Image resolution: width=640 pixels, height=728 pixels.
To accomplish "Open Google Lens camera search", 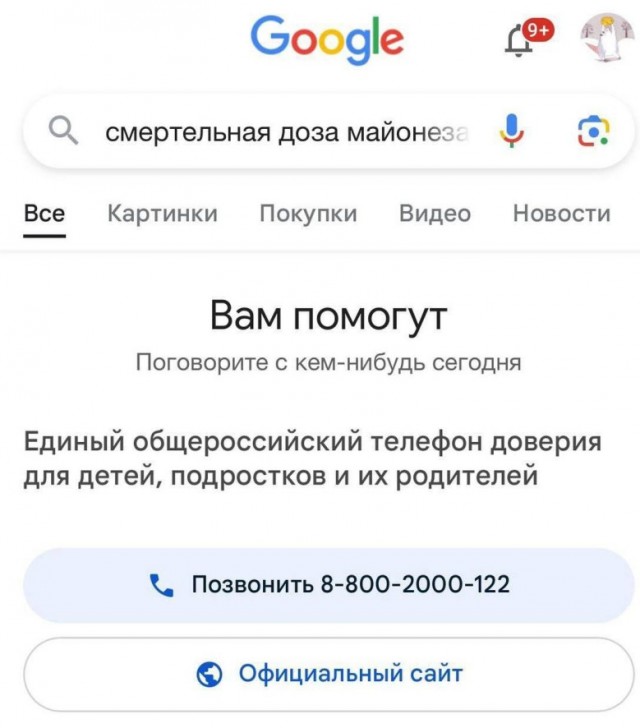I will coord(594,132).
